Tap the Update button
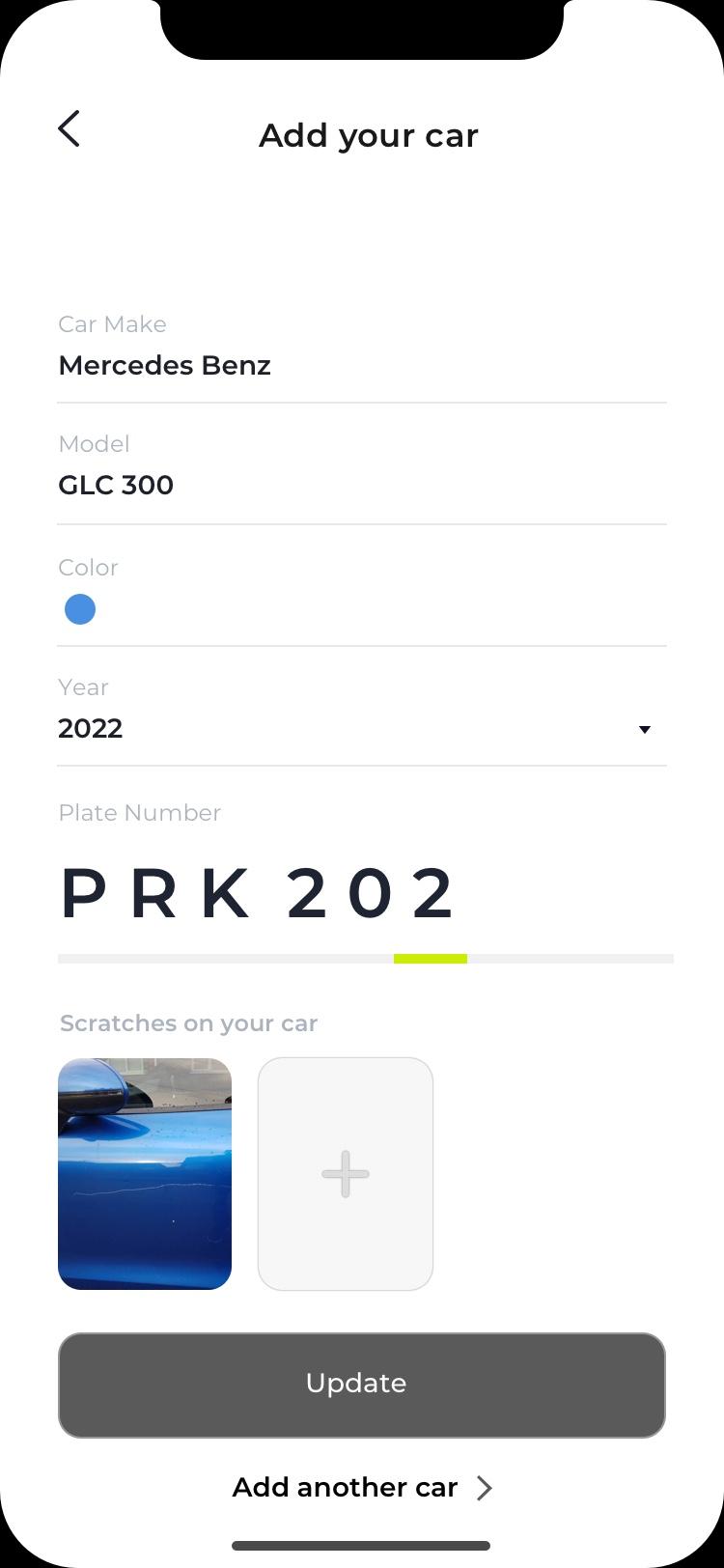The image size is (724, 1568). tap(361, 1385)
